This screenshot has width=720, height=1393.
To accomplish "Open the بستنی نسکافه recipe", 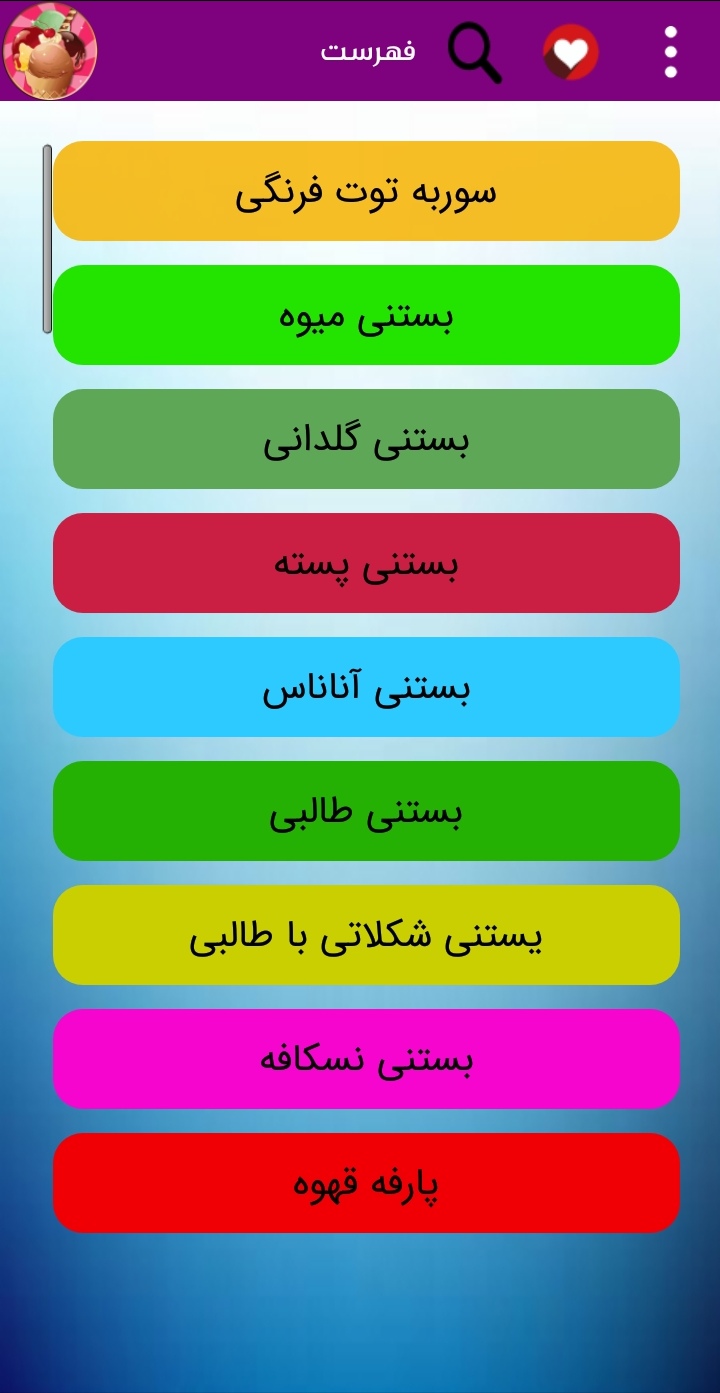I will (x=366, y=1059).
